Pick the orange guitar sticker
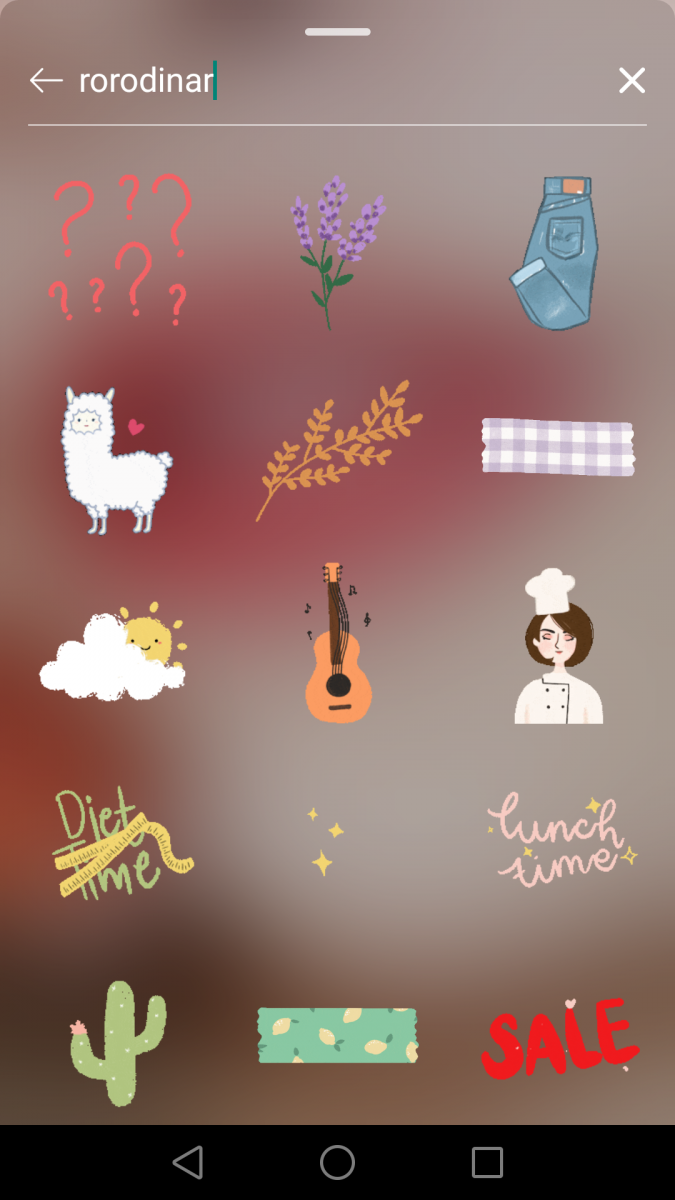Image resolution: width=675 pixels, height=1200 pixels. [x=337, y=643]
